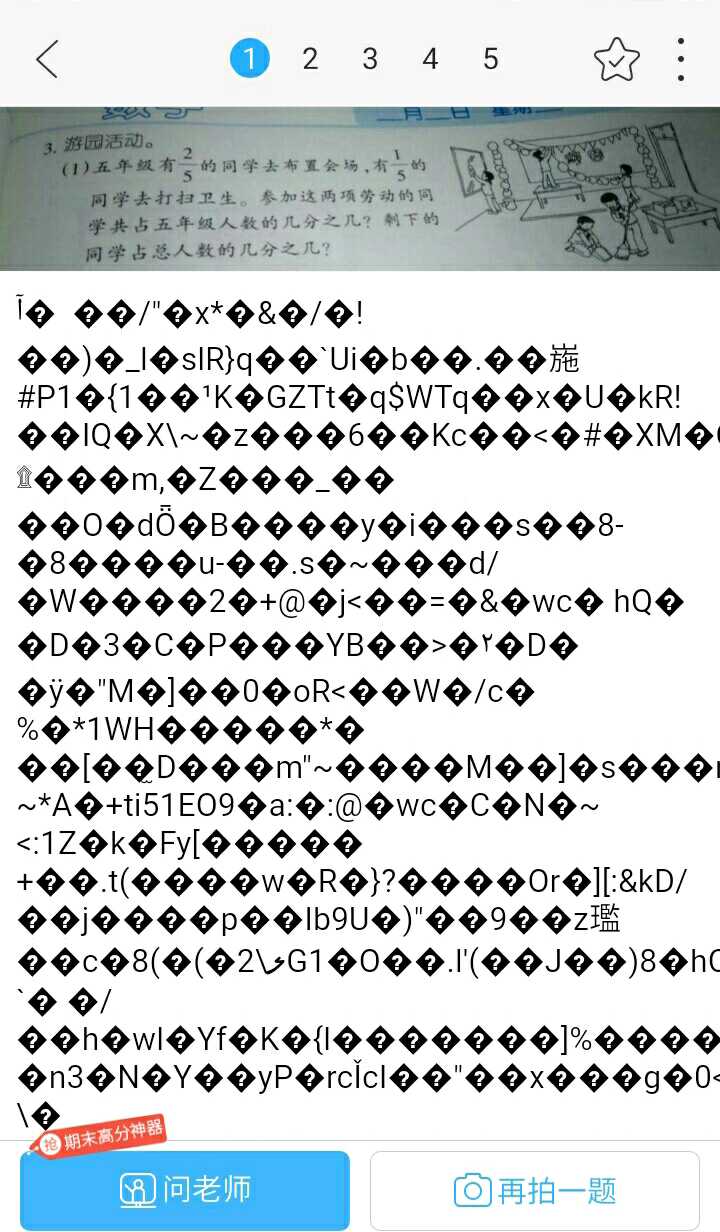
Task: Switch to result page 3
Action: tap(370, 60)
